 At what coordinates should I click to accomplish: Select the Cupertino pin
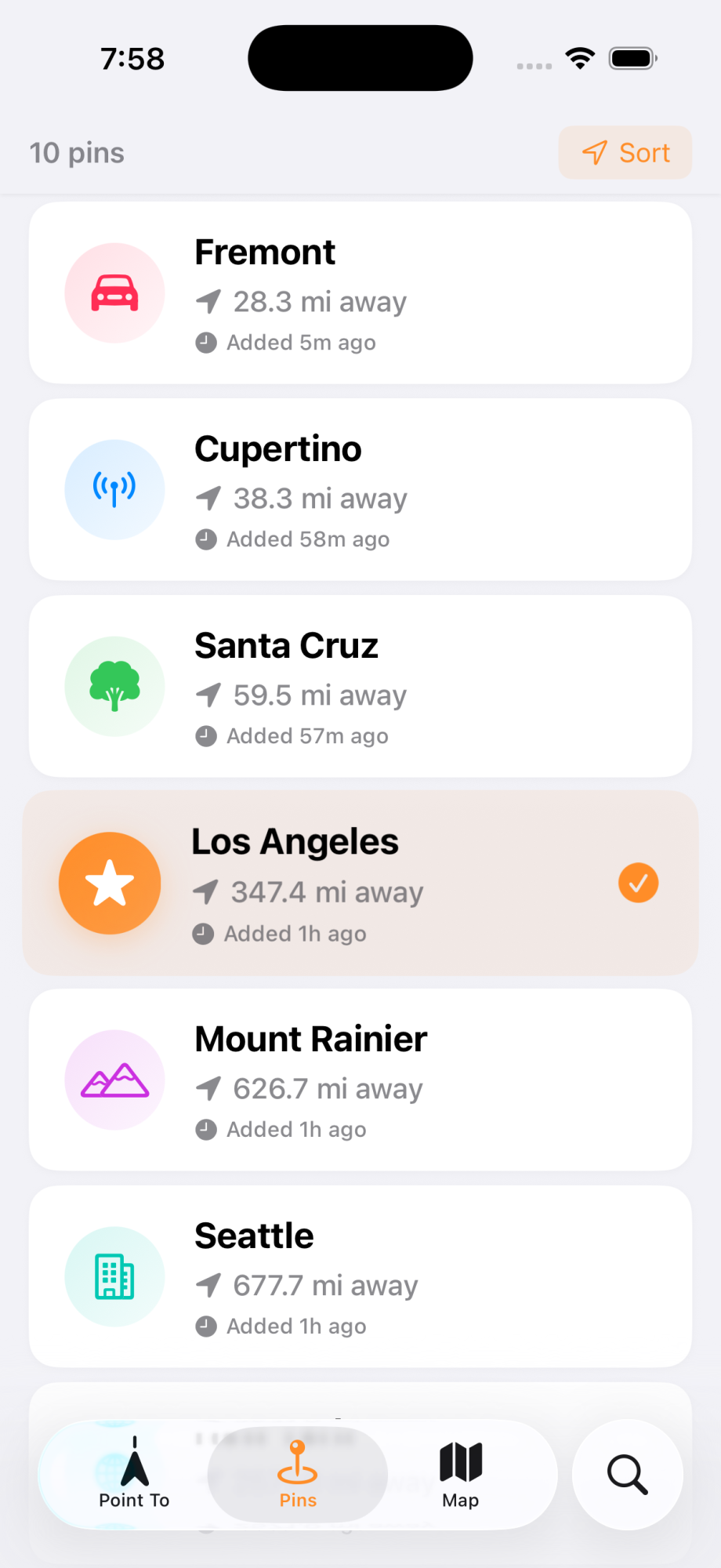click(360, 490)
